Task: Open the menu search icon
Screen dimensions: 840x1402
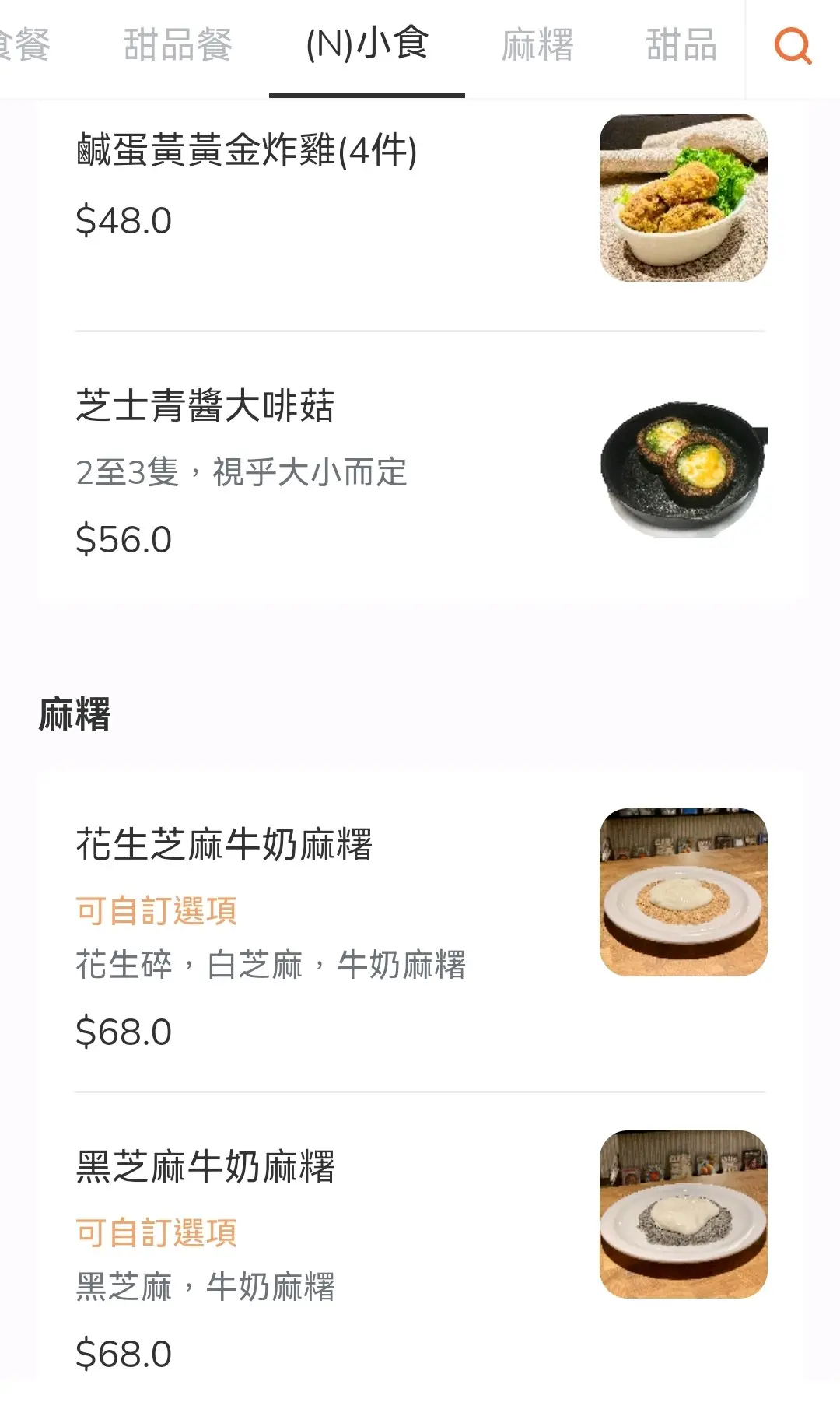Action: click(793, 46)
